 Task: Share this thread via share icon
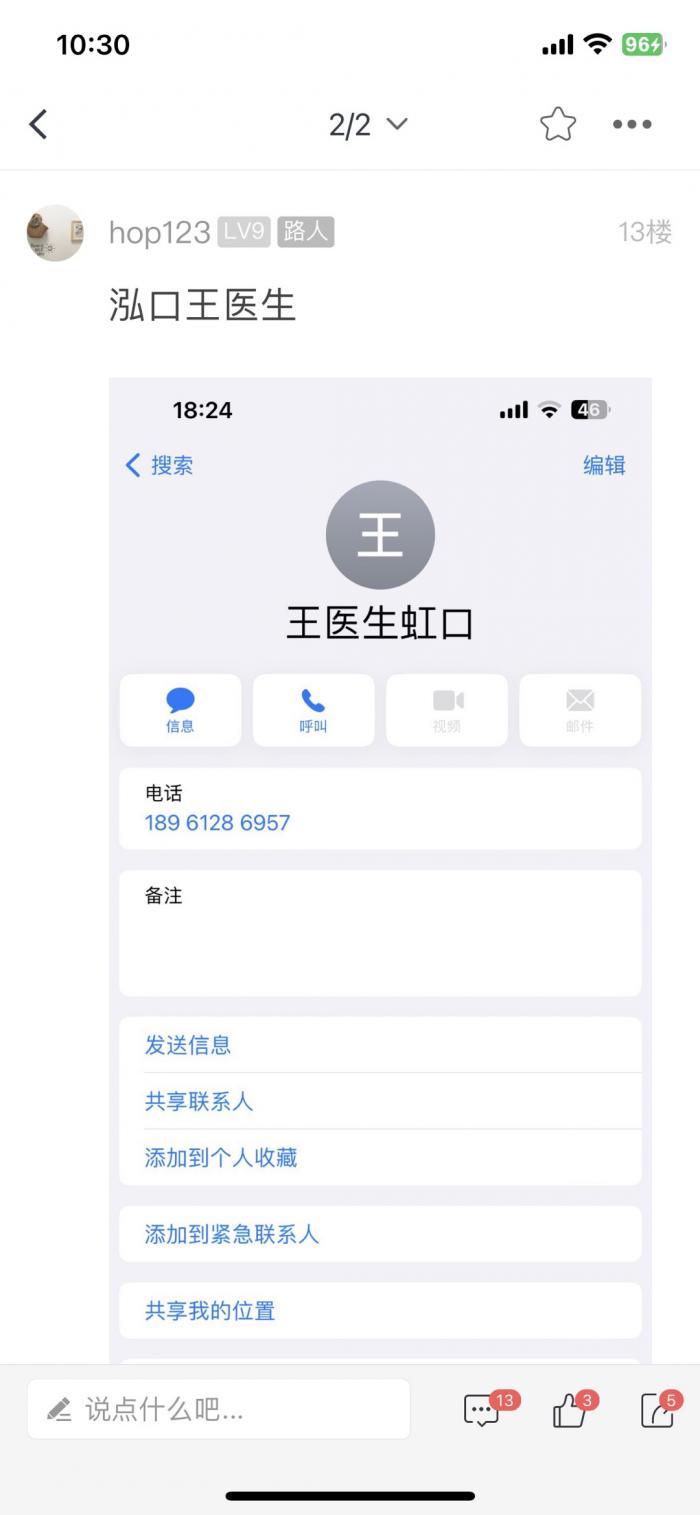(x=657, y=1410)
